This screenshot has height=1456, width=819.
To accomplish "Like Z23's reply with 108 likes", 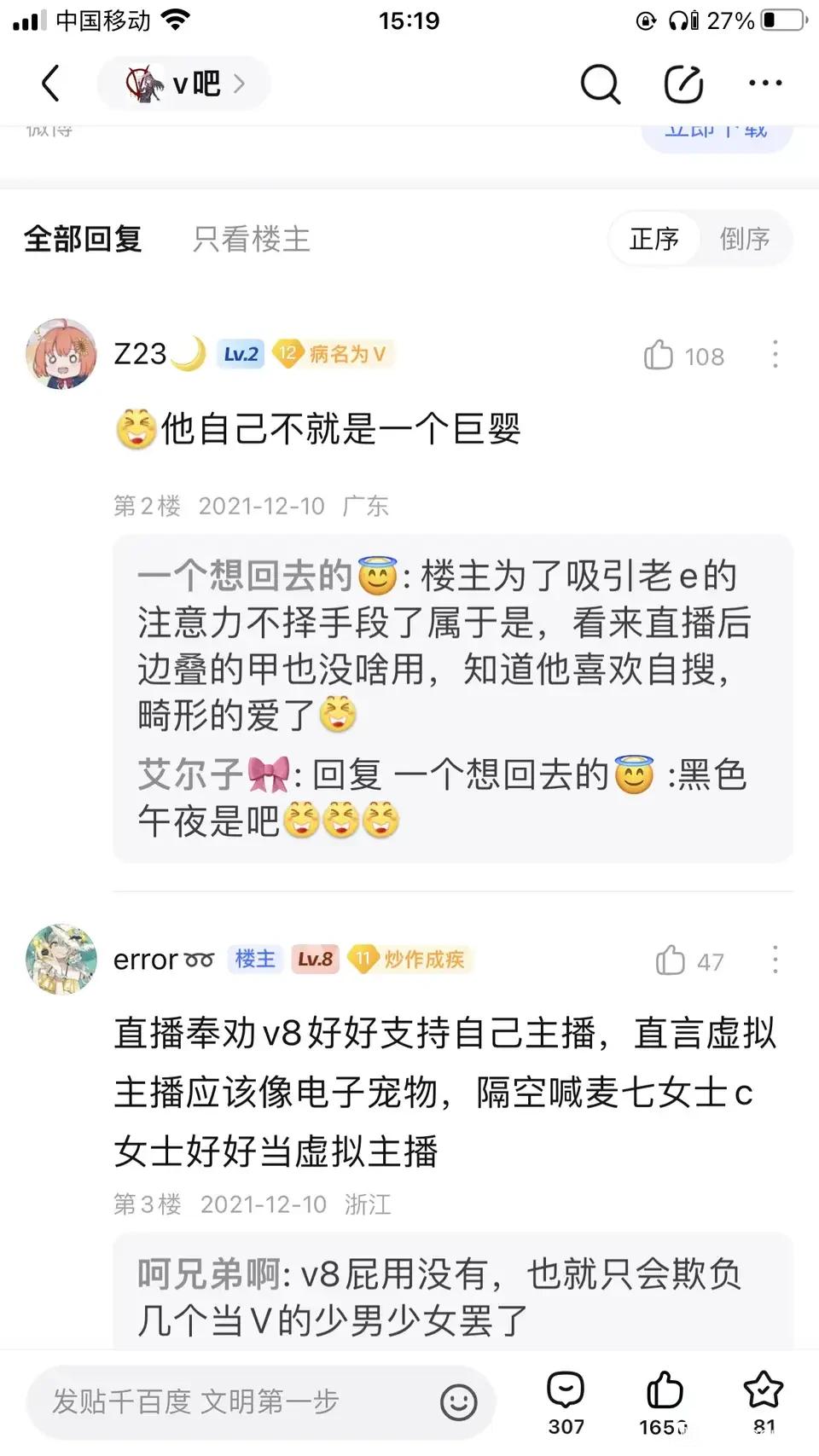I will 659,355.
